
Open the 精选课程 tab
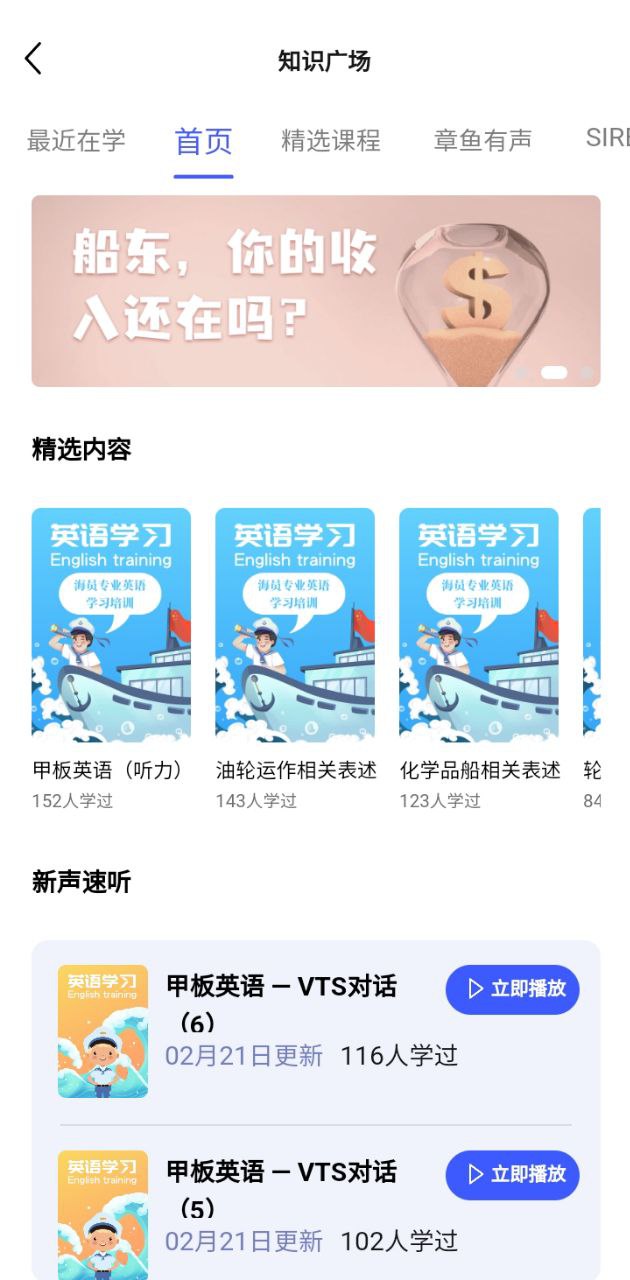pyautogui.click(x=330, y=140)
